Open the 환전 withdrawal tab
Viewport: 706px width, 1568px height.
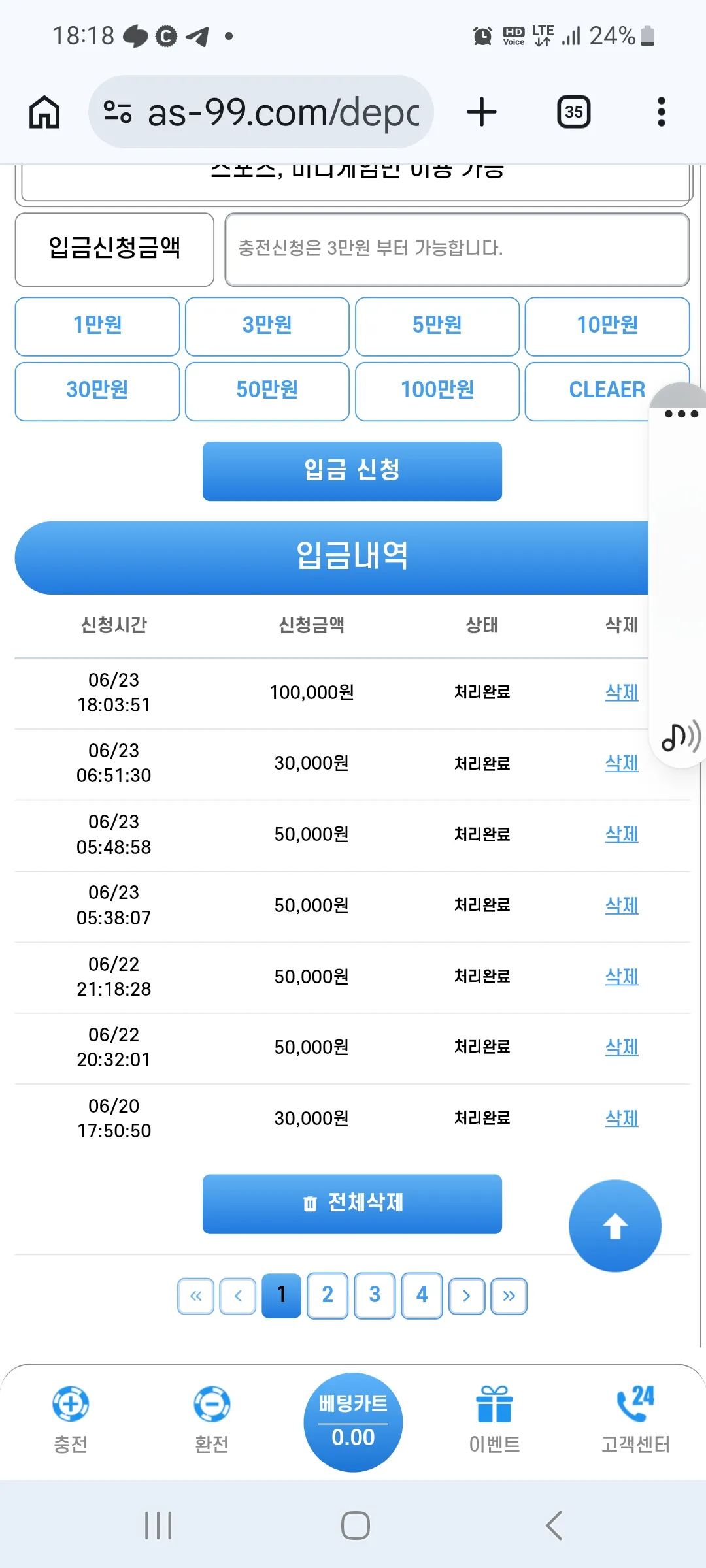212,1418
